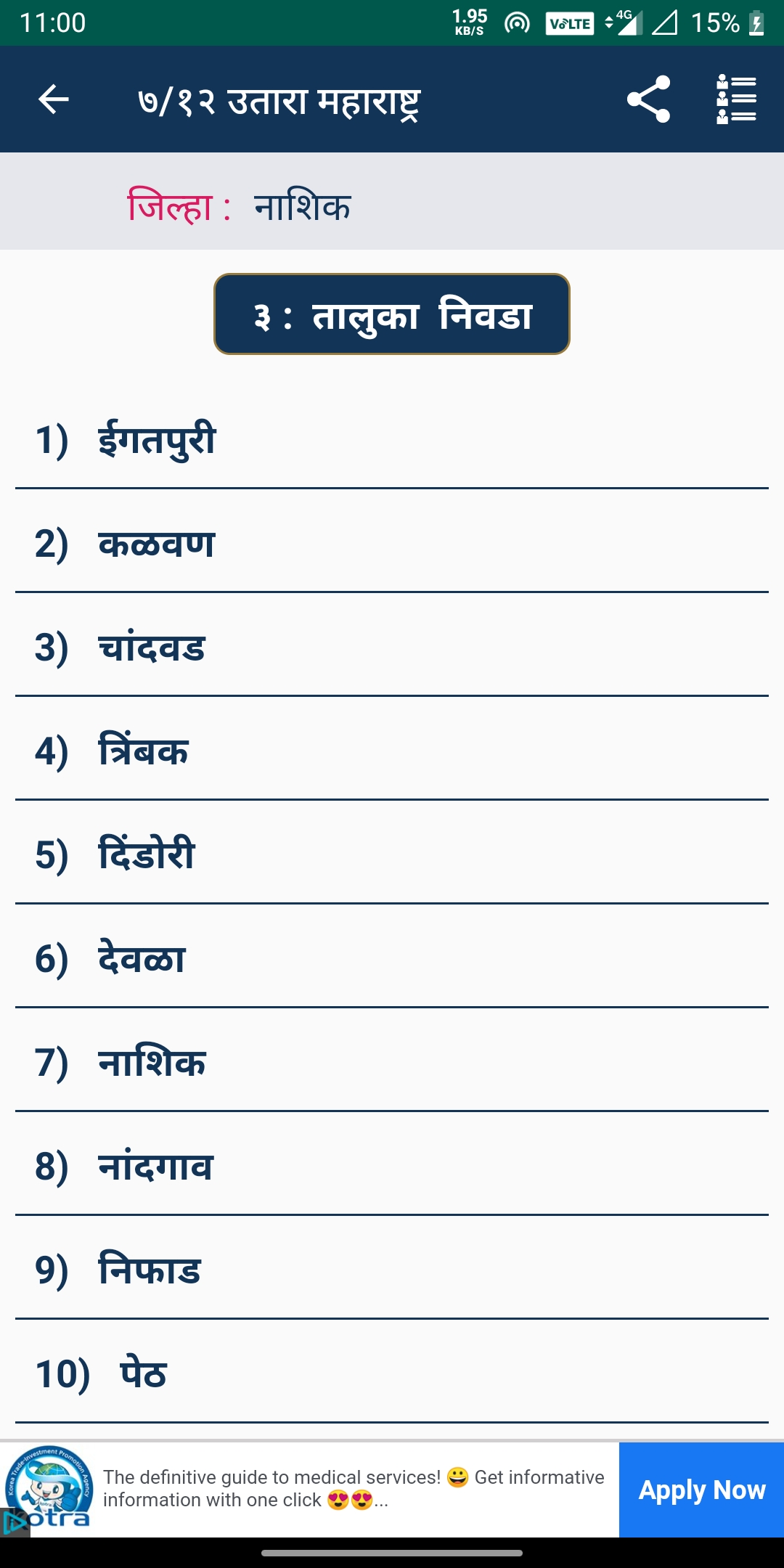
Task: Choose कळवण from the taluka list
Action: [x=392, y=542]
